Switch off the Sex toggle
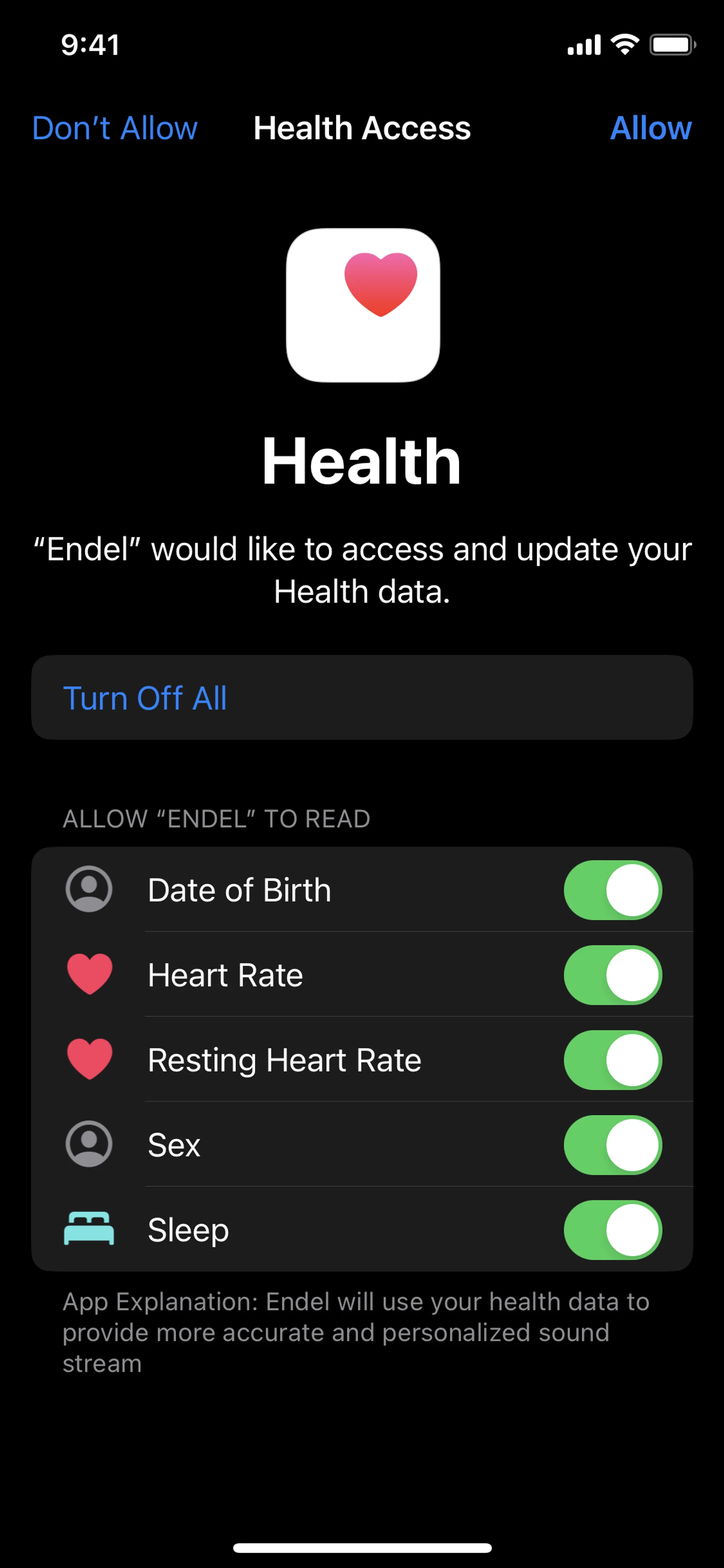 click(612, 1145)
